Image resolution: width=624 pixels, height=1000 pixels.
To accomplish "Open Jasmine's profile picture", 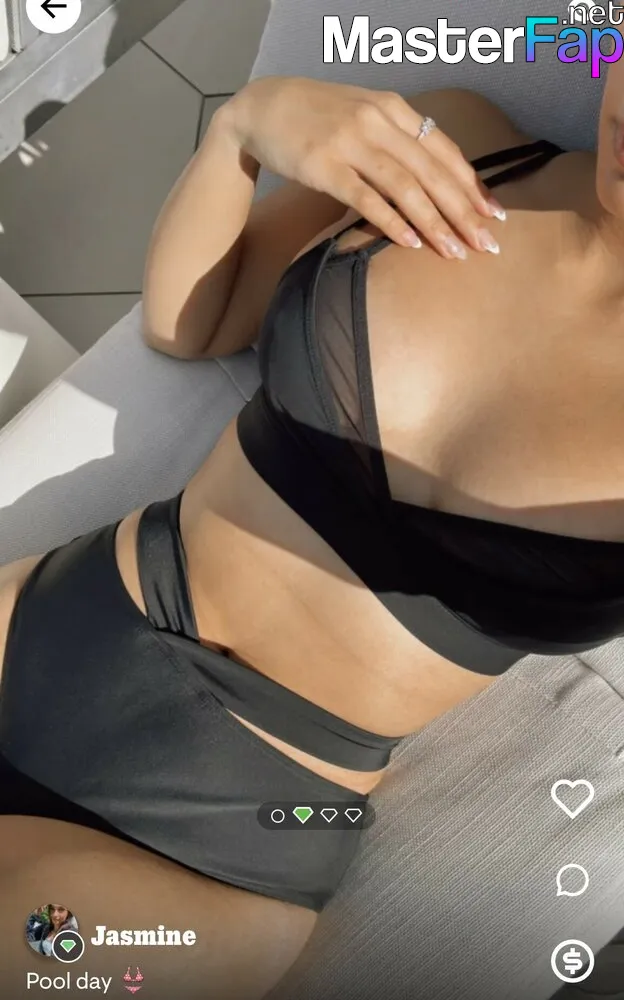I will click(52, 930).
